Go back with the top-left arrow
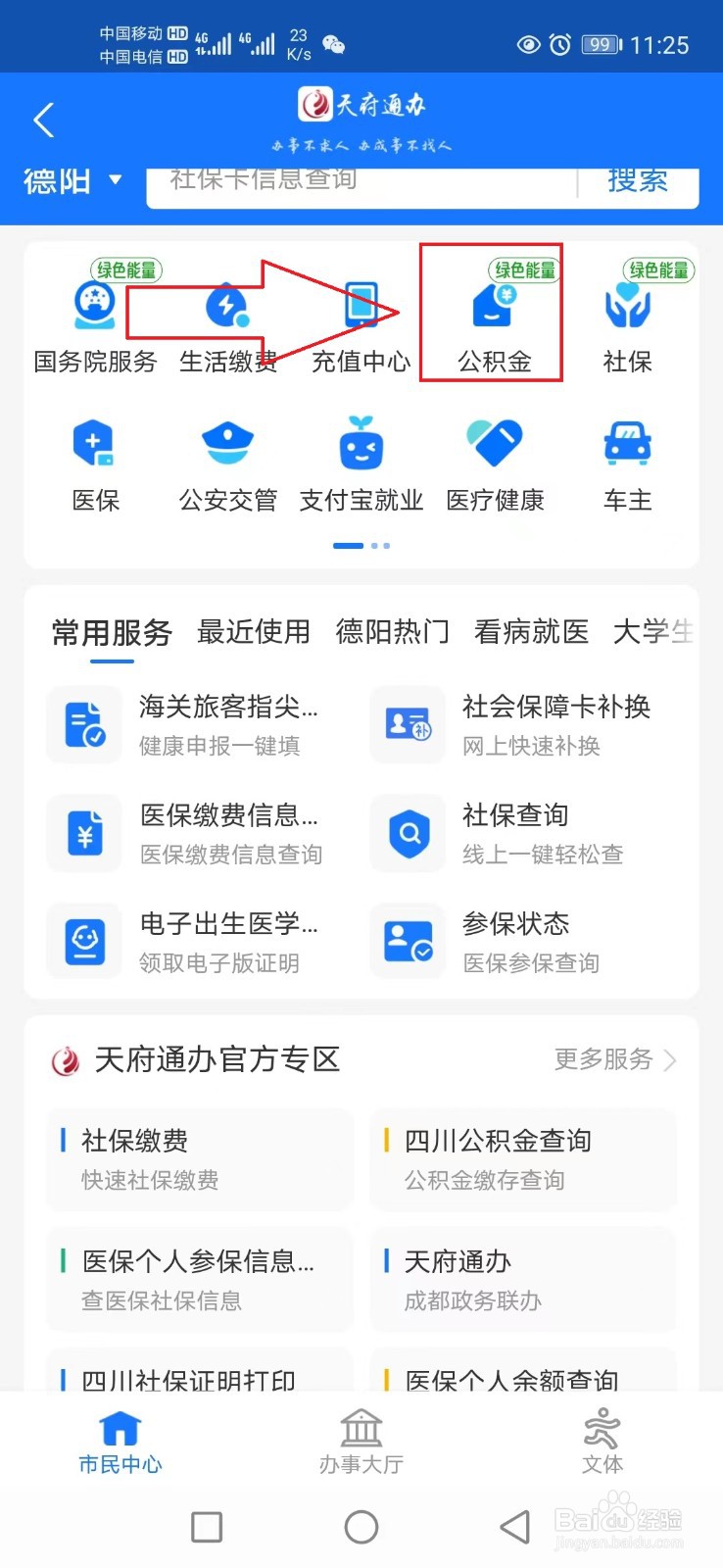Image resolution: width=723 pixels, height=1568 pixels. [43, 121]
